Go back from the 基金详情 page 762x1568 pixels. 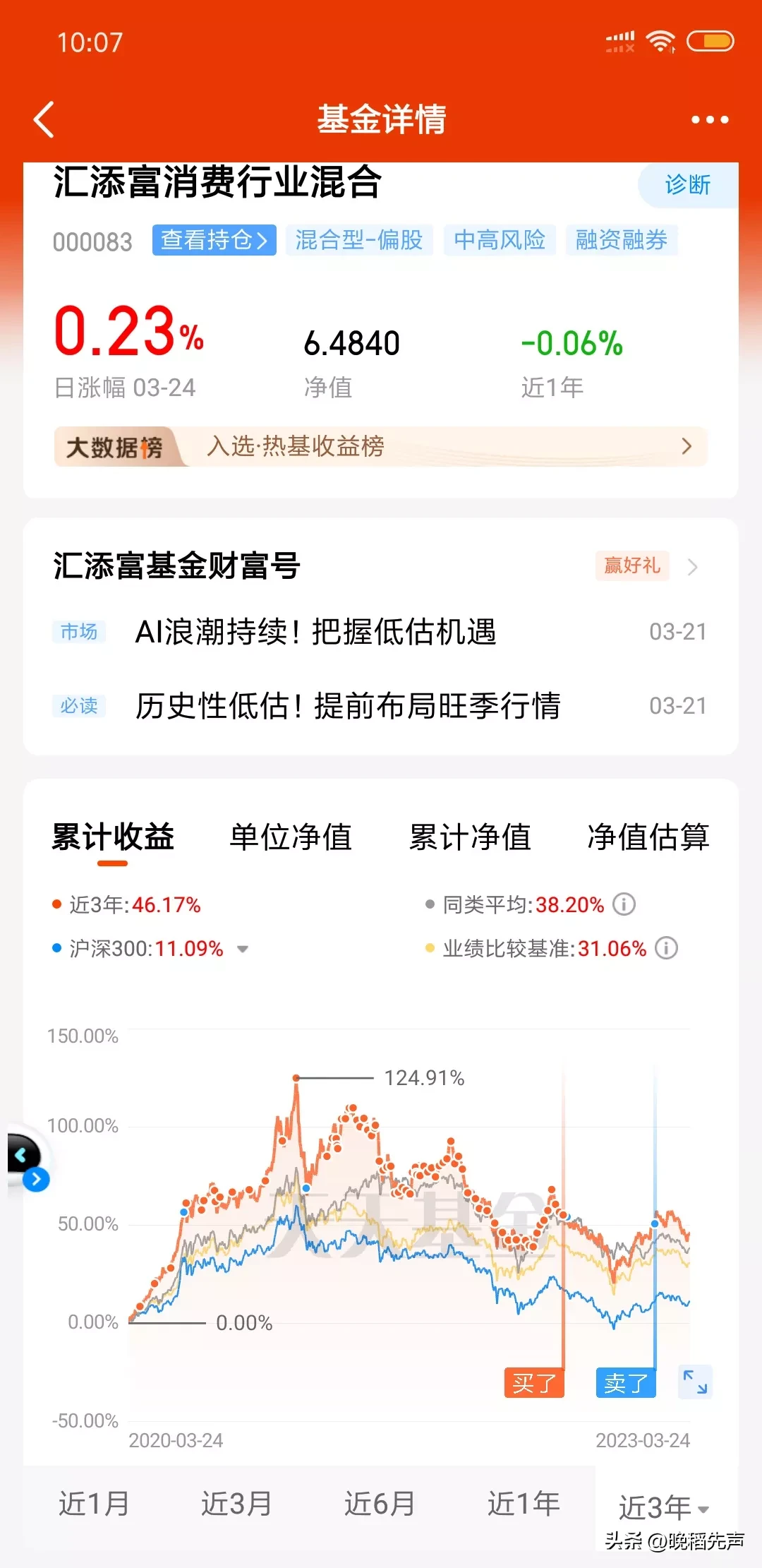[x=44, y=119]
